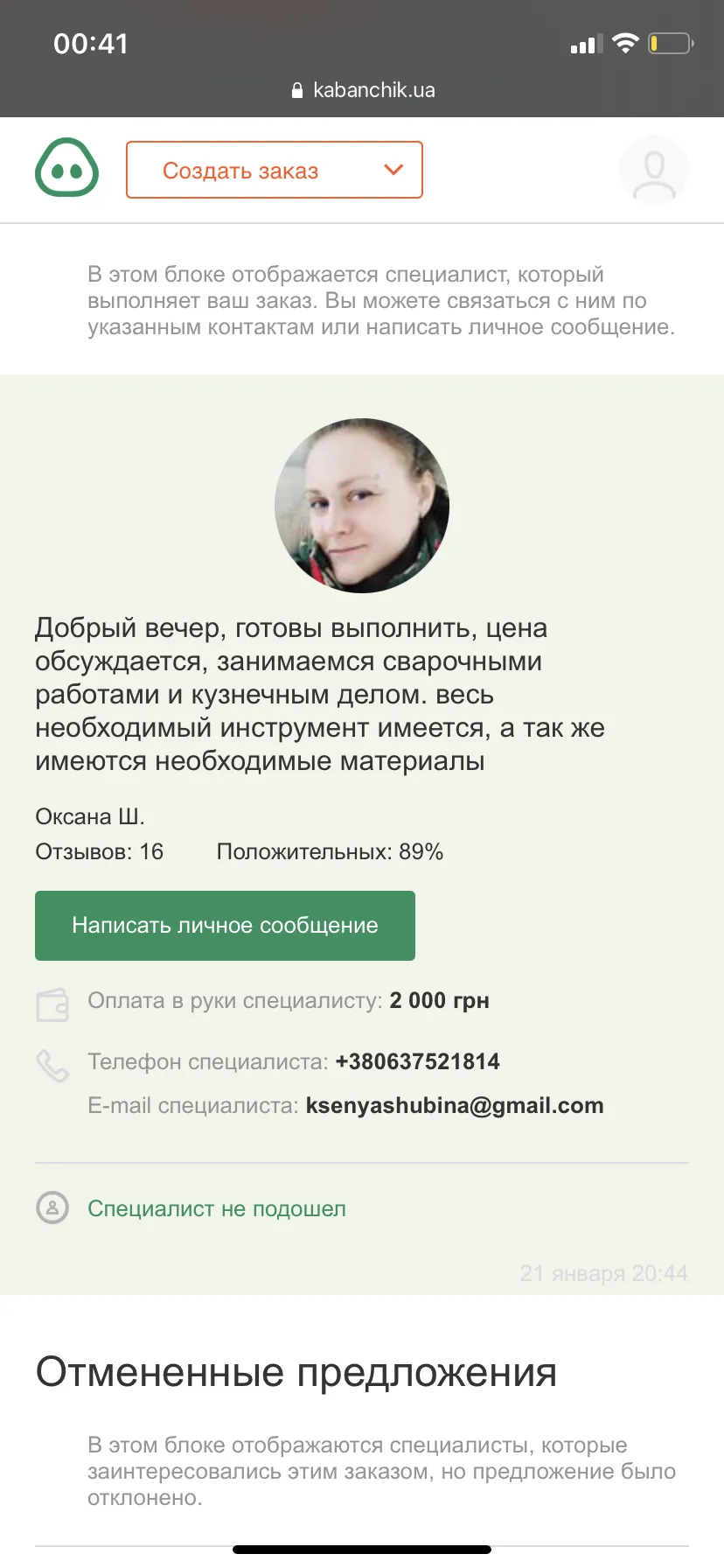724x1568 pixels.
Task: Tap "Написать личное сообщение" button
Action: pos(225,926)
